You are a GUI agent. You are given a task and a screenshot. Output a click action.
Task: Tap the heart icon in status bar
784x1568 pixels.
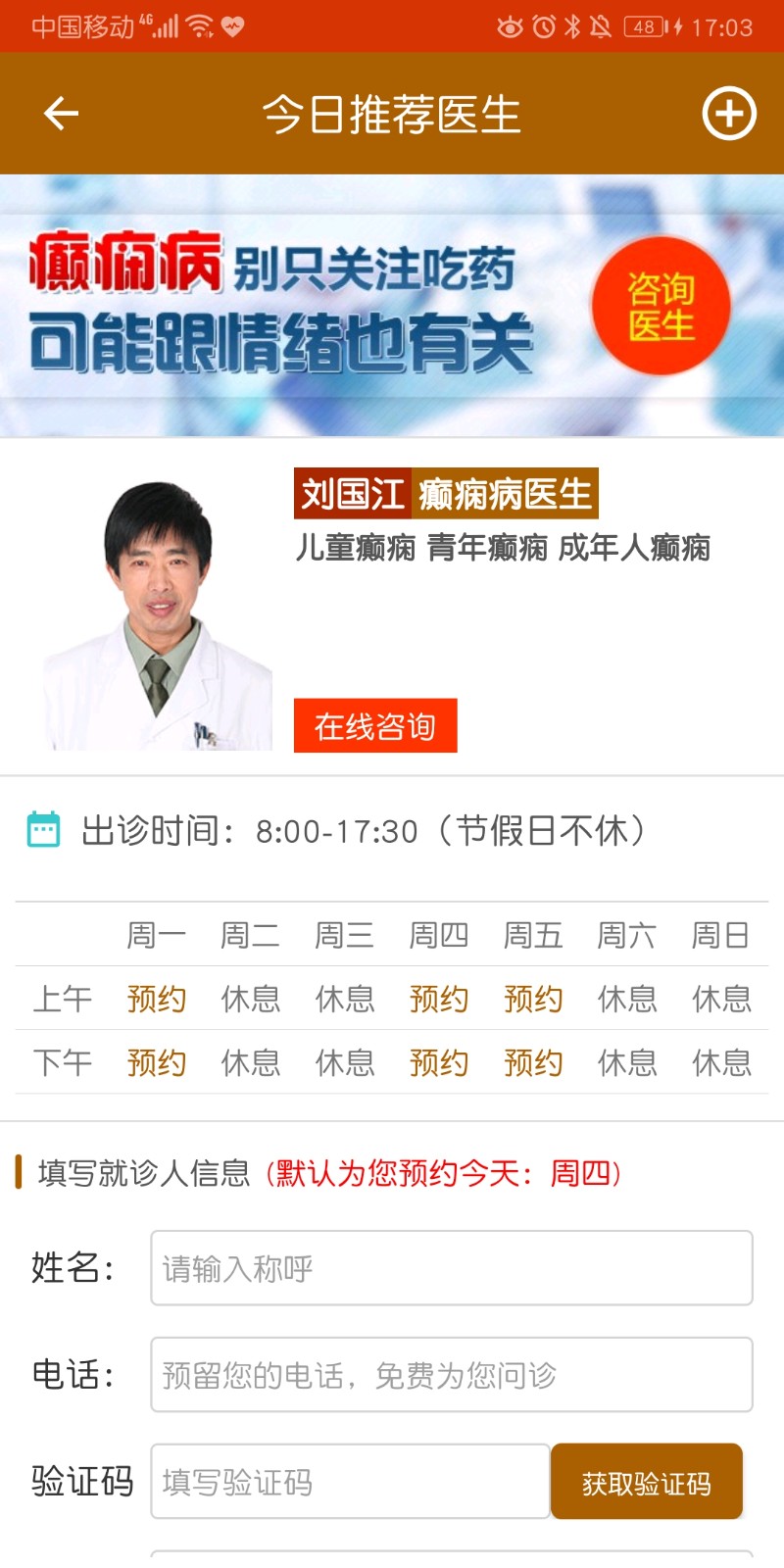(232, 27)
